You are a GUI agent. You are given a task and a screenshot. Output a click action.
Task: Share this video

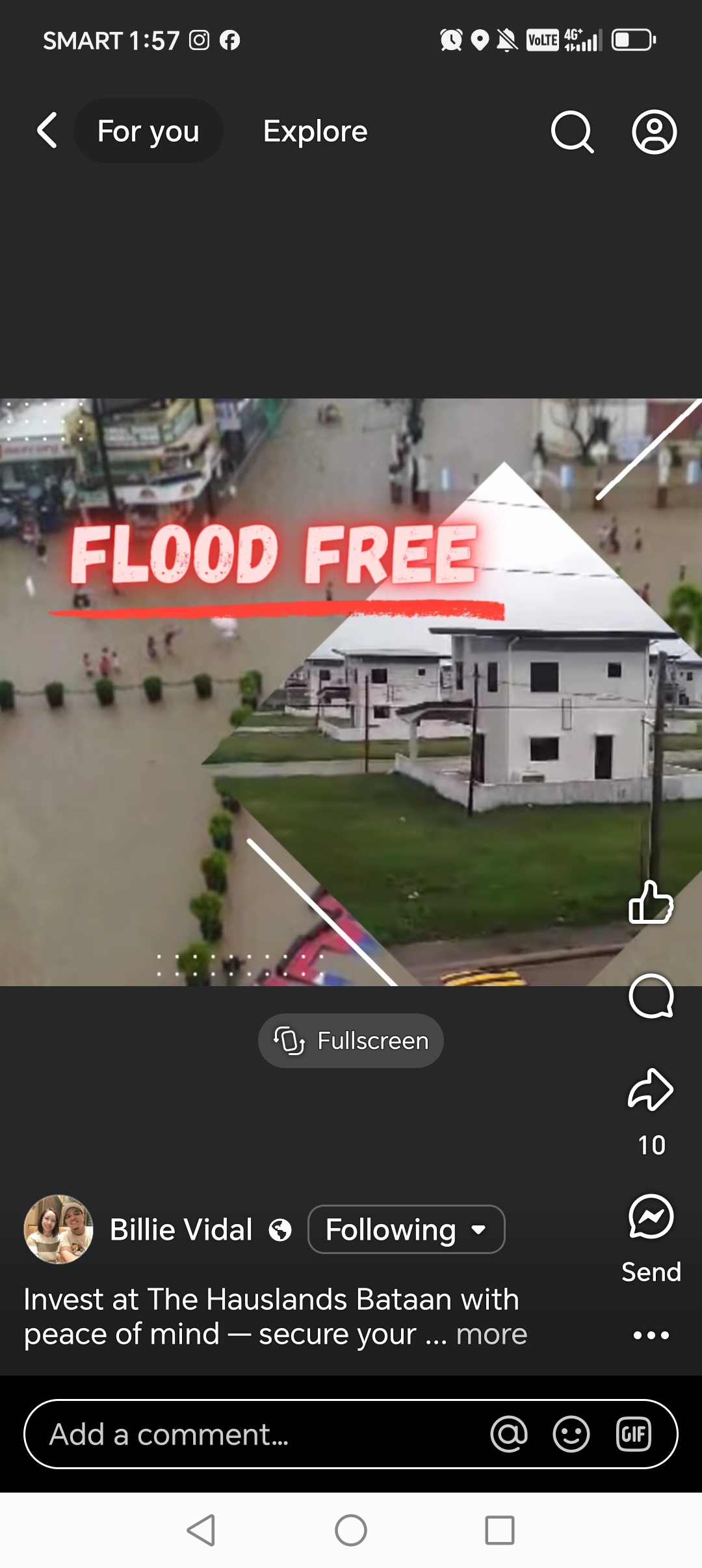[651, 1090]
